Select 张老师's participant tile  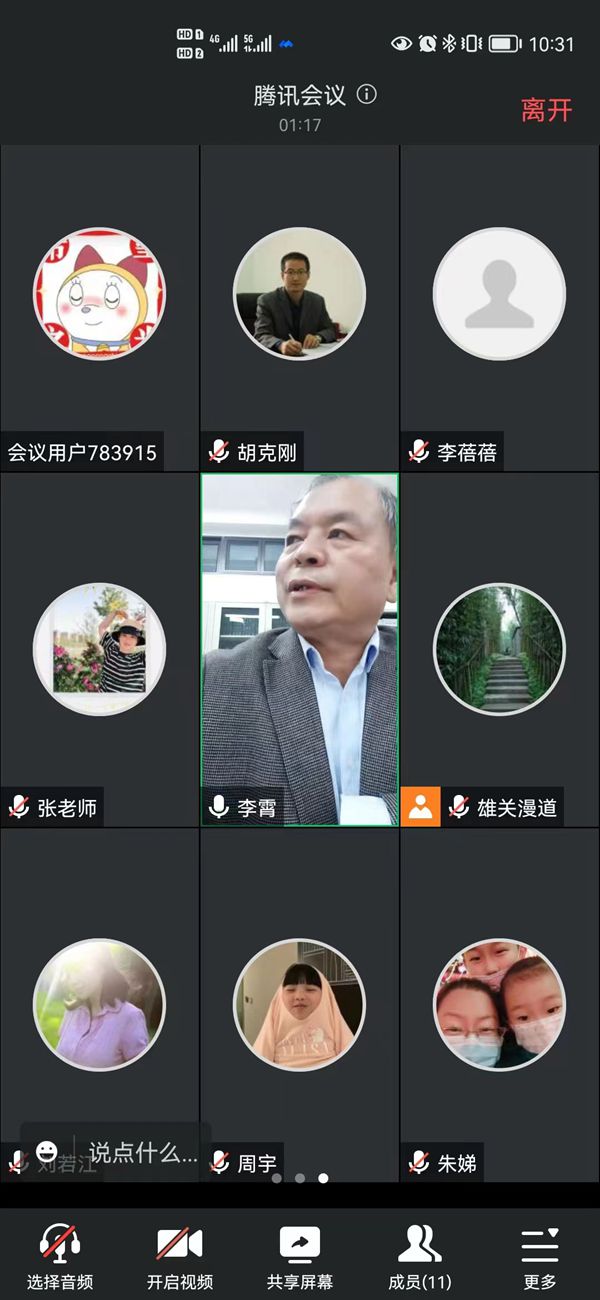100,650
